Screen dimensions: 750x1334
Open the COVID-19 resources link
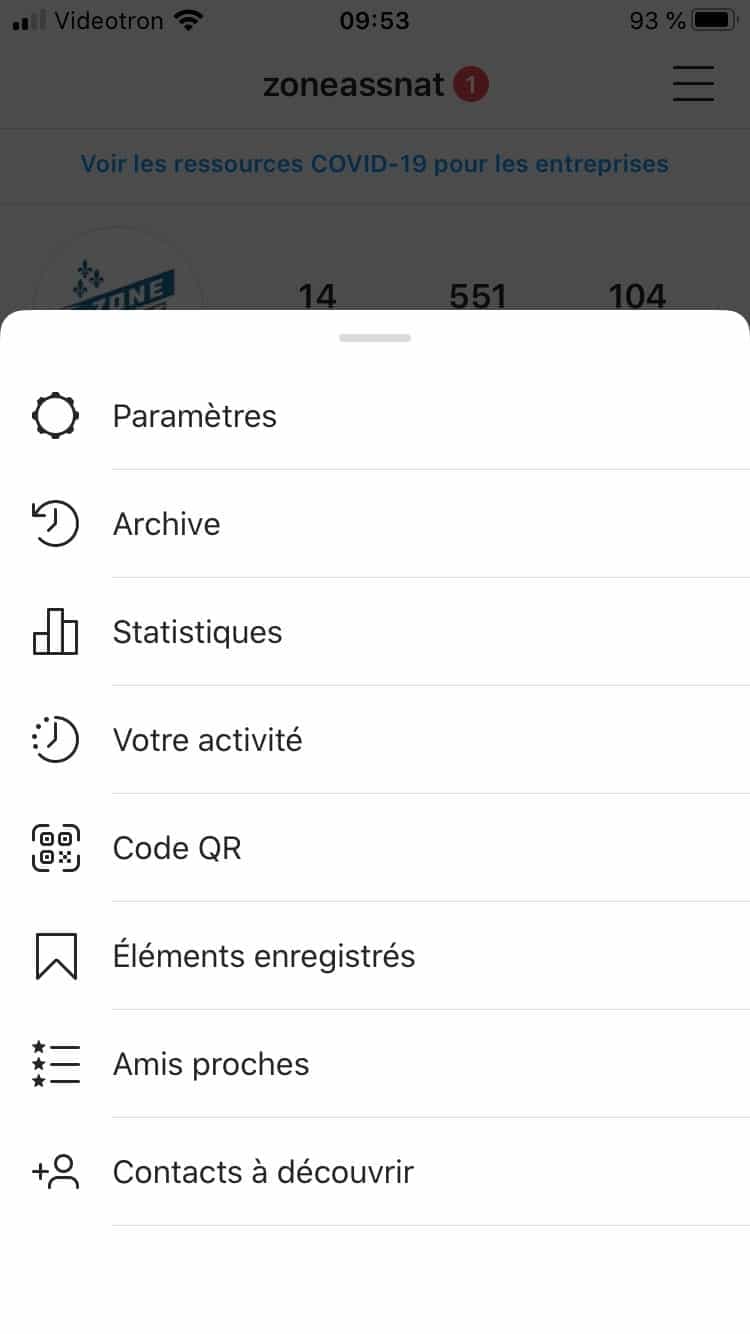point(375,164)
